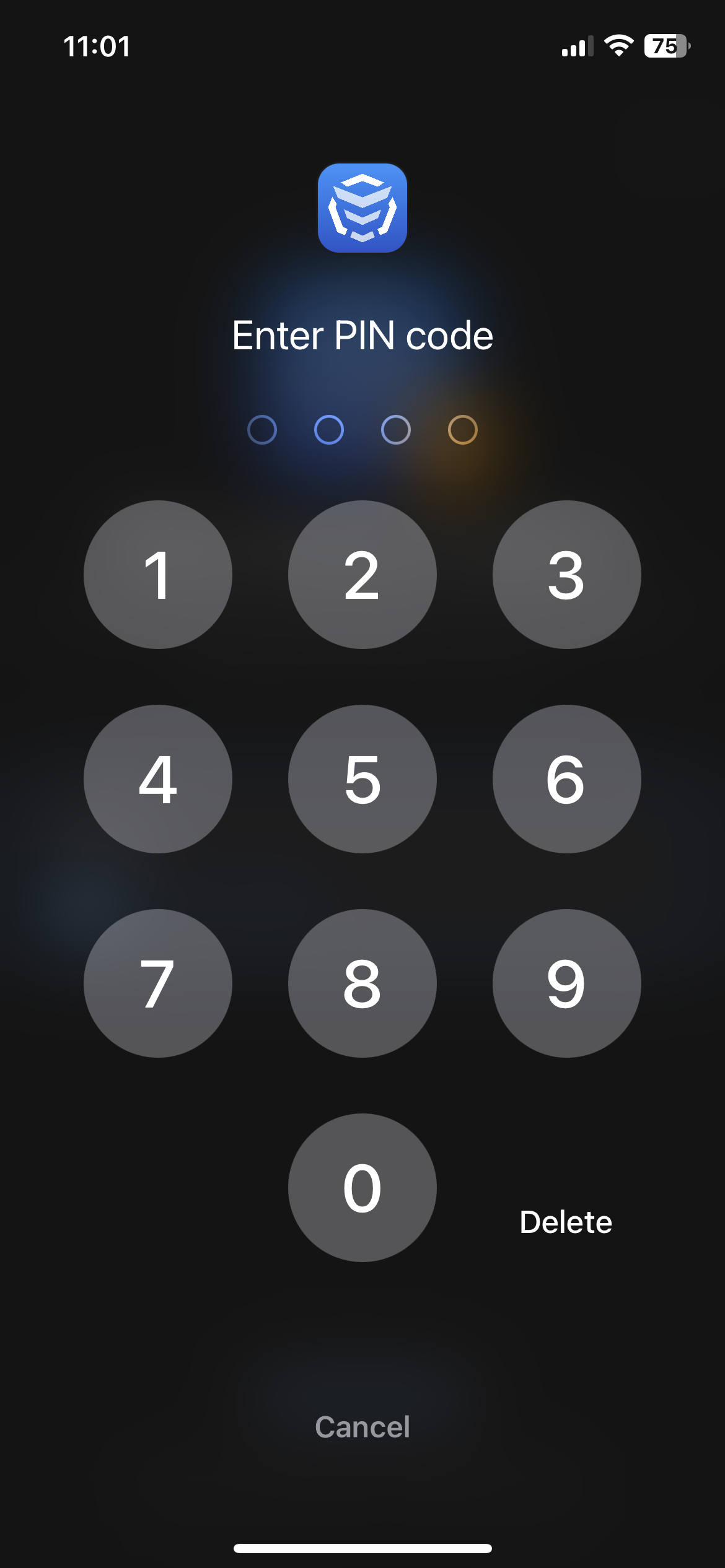
Task: Enter digit 5 for the PIN
Action: tap(362, 779)
